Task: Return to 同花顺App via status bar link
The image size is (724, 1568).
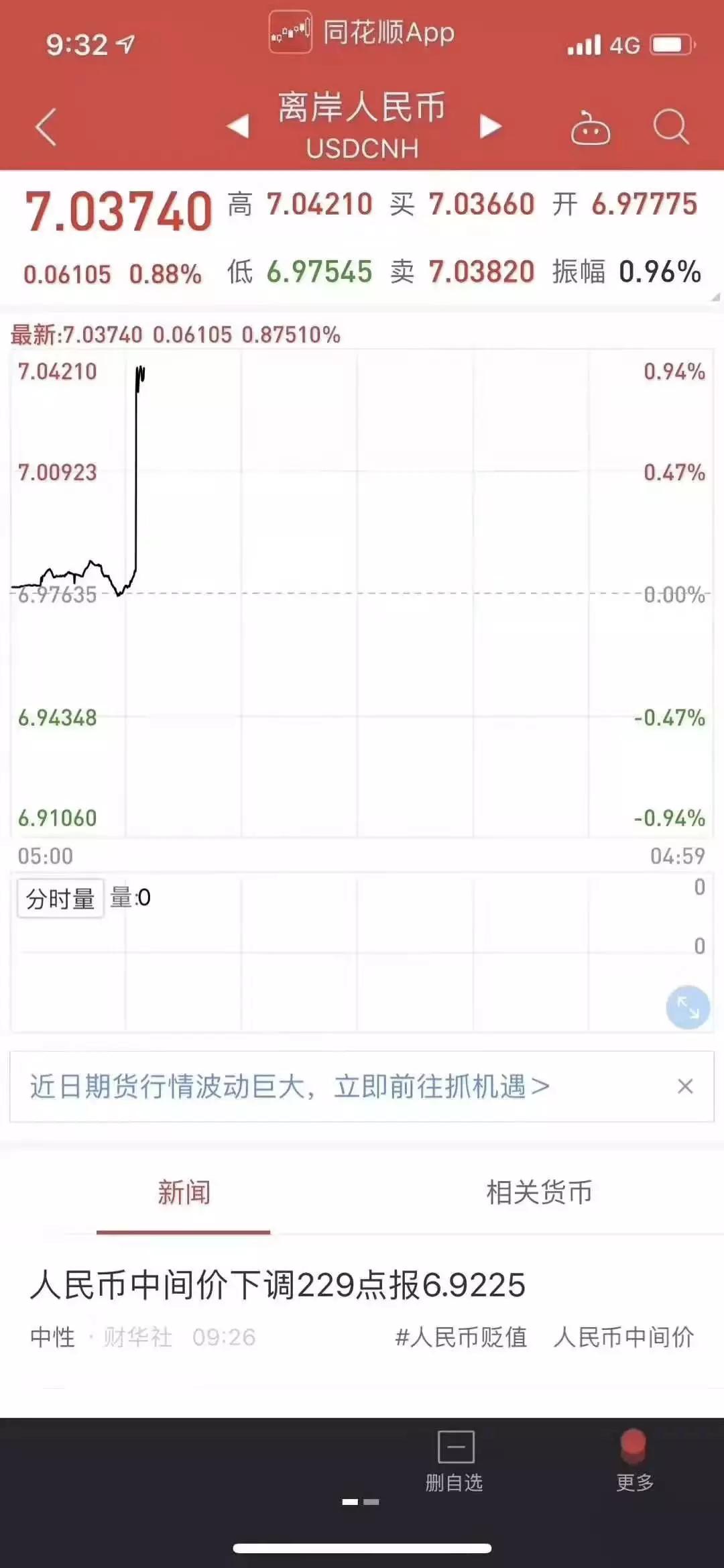Action: pyautogui.click(x=362, y=32)
